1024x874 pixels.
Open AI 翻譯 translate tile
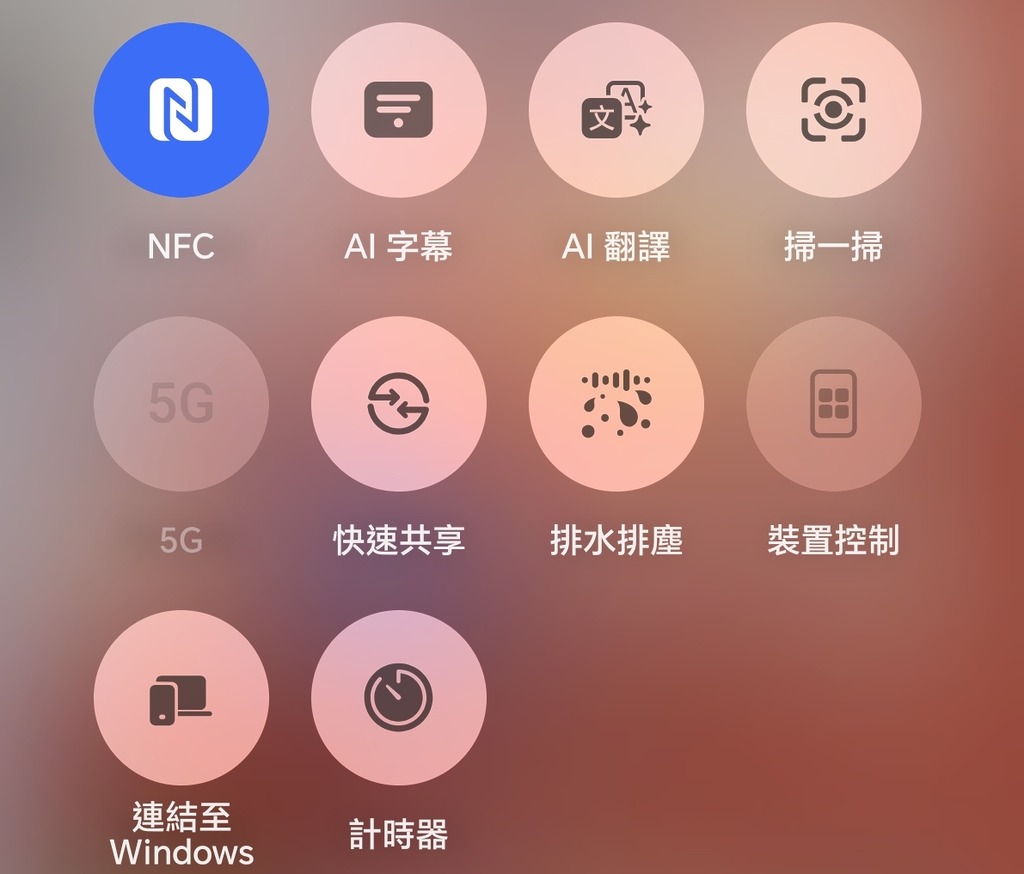[x=616, y=110]
